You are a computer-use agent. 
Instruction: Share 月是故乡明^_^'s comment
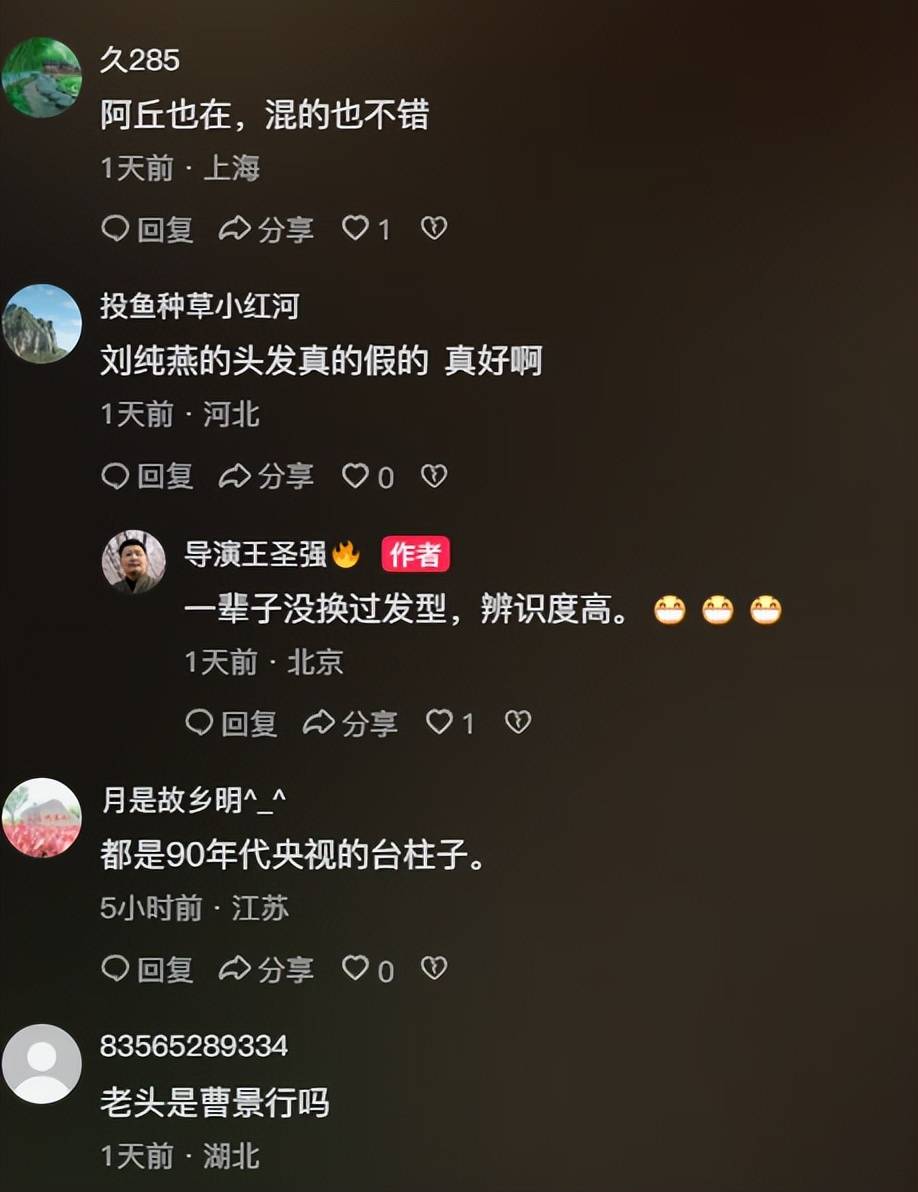point(266,969)
